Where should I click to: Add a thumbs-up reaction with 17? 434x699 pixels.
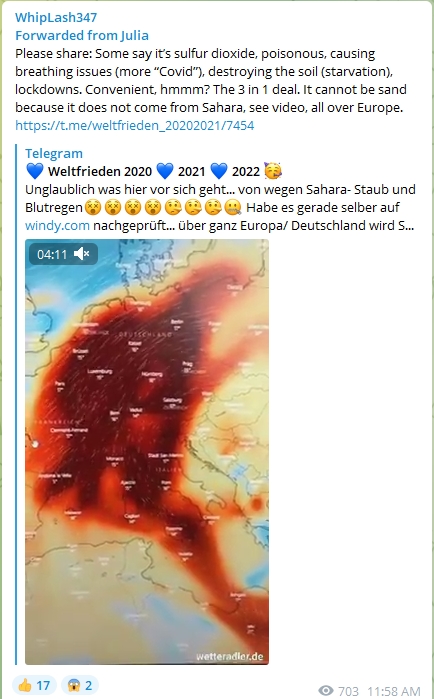[x=34, y=685]
